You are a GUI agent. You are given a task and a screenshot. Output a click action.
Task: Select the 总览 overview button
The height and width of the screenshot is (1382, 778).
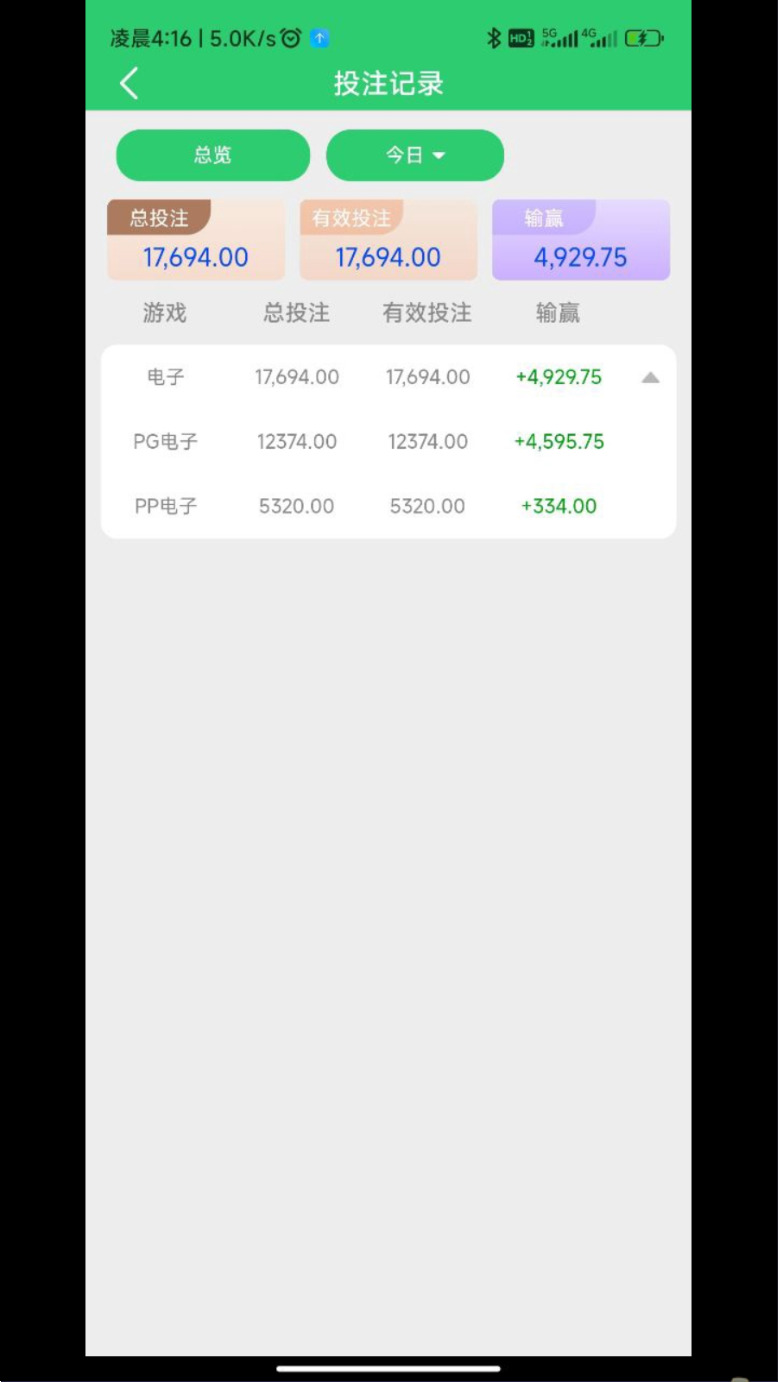(213, 155)
